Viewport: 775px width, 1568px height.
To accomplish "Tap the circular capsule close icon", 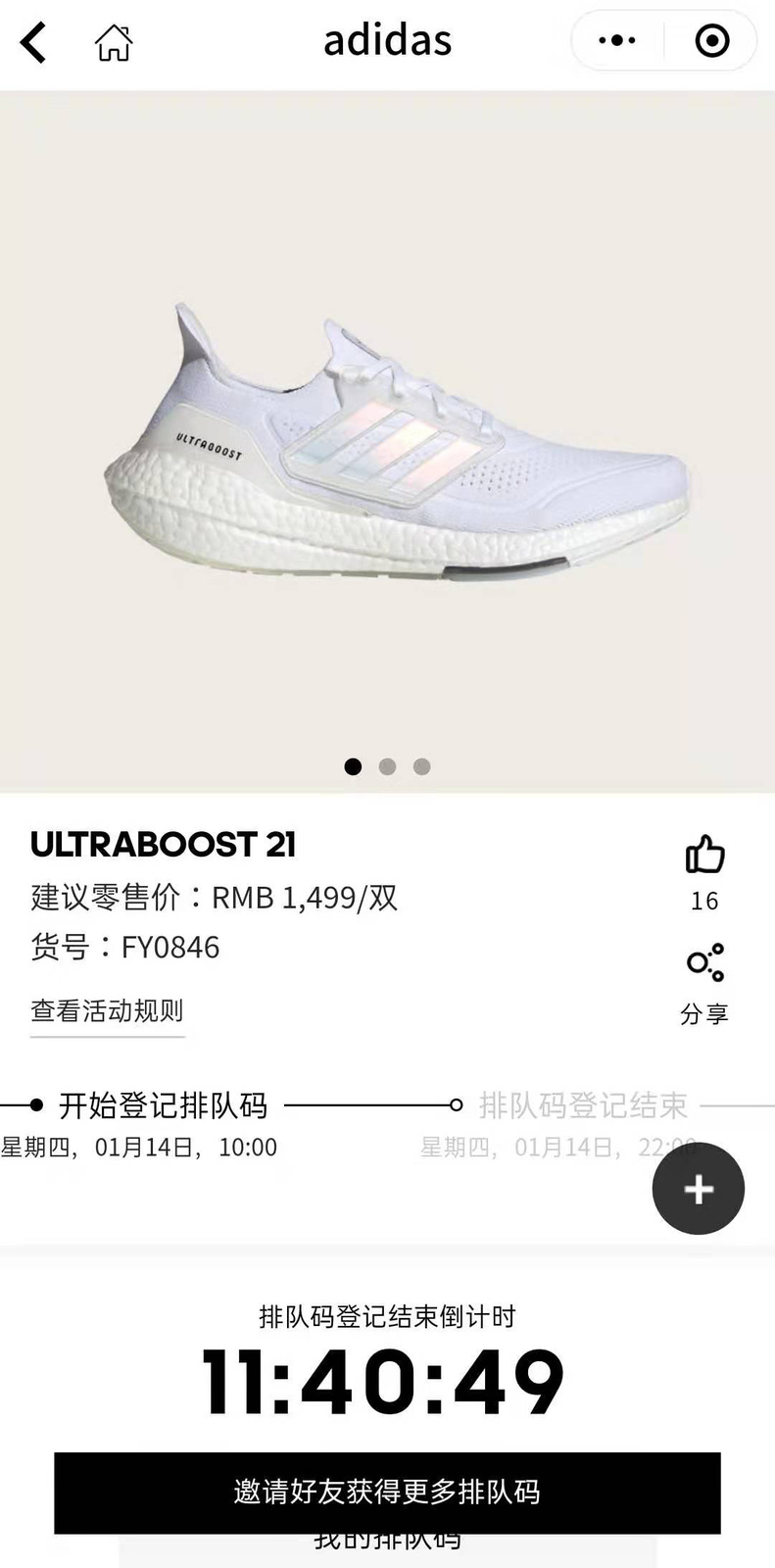I will [712, 41].
